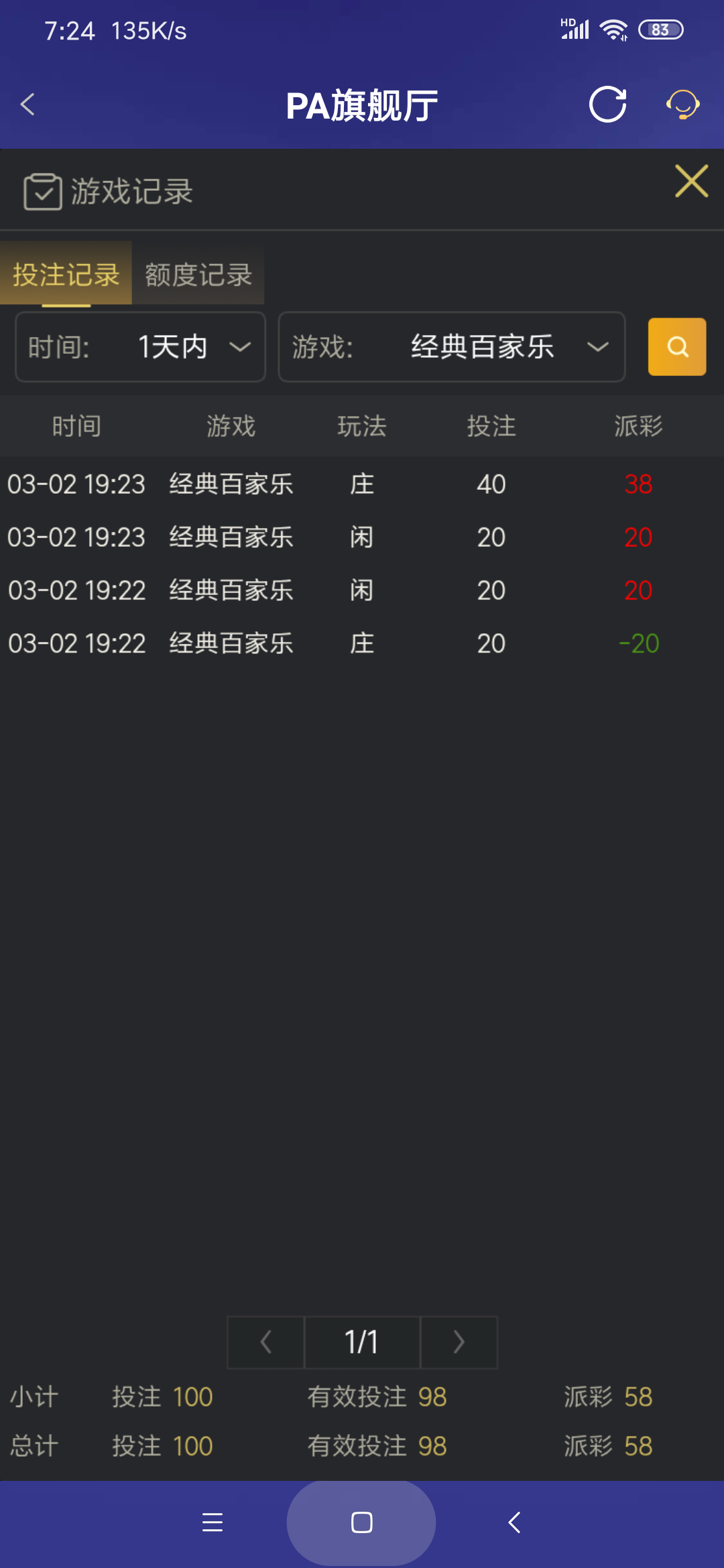Expand the chevron next to 经典百家乐
724x1568 pixels.
(599, 347)
